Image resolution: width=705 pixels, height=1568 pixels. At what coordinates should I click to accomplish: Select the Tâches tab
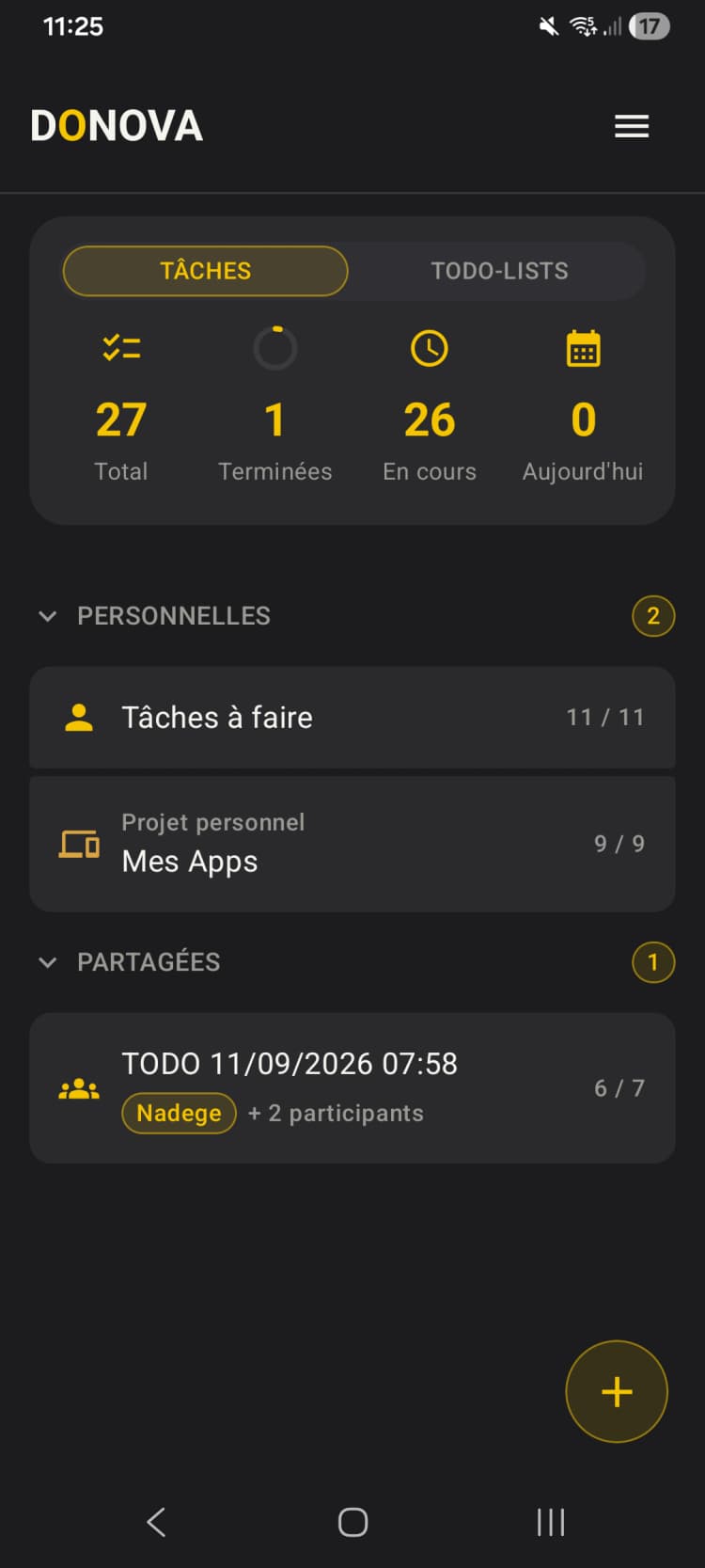pyautogui.click(x=205, y=271)
